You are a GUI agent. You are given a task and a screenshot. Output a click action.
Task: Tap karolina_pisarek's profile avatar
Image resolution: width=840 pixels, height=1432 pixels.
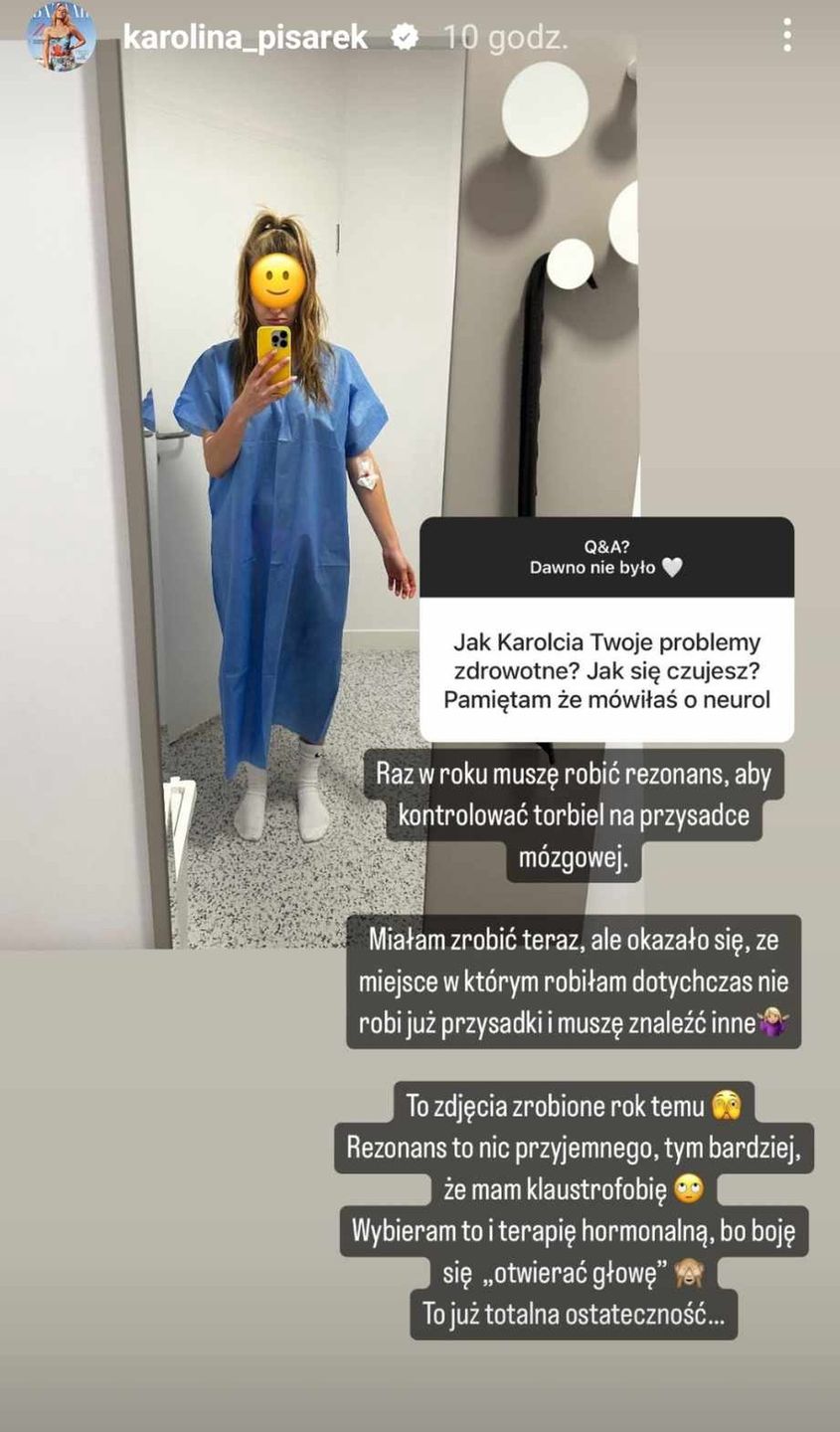62,36
